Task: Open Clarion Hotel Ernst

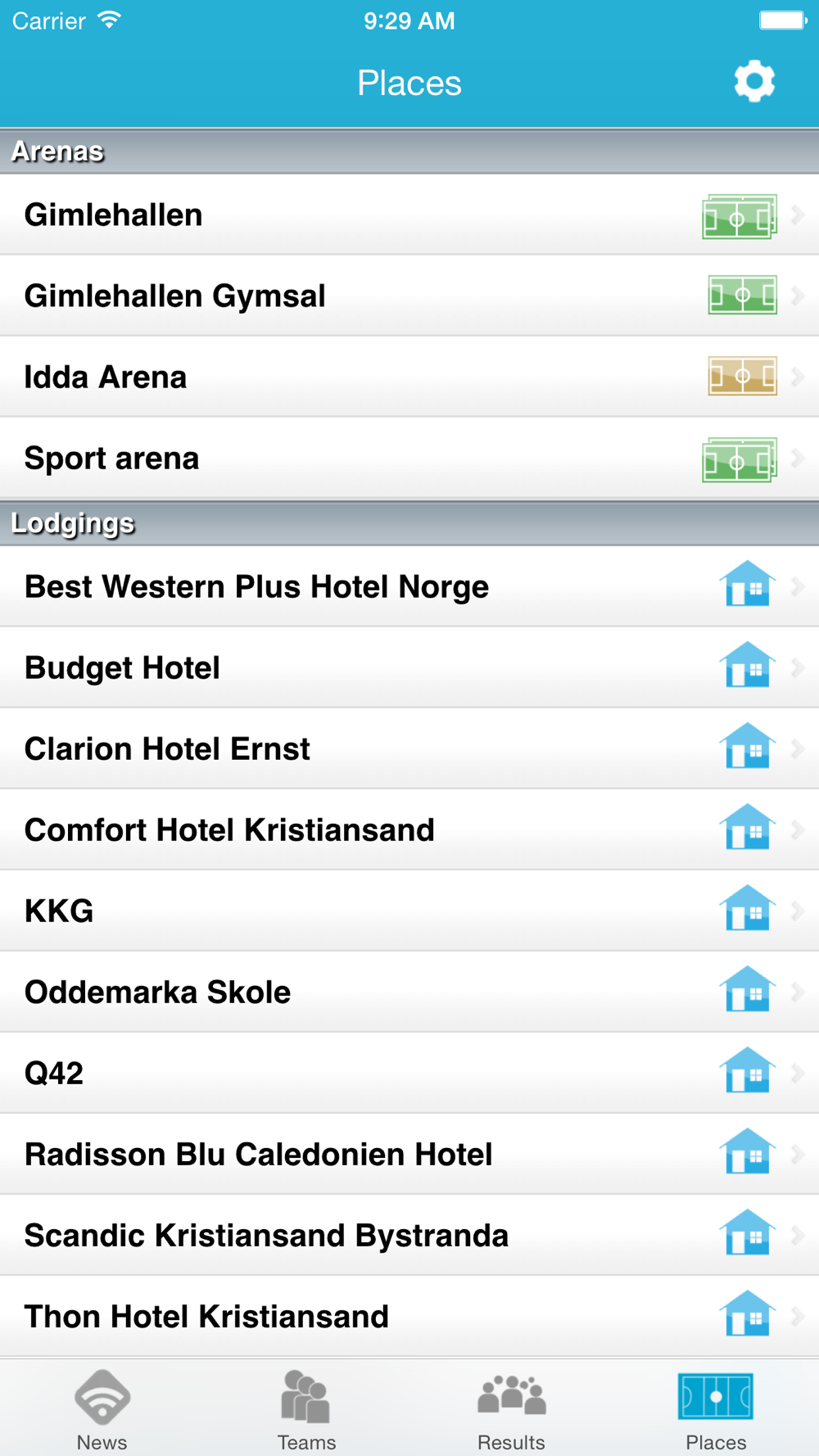Action: [409, 748]
